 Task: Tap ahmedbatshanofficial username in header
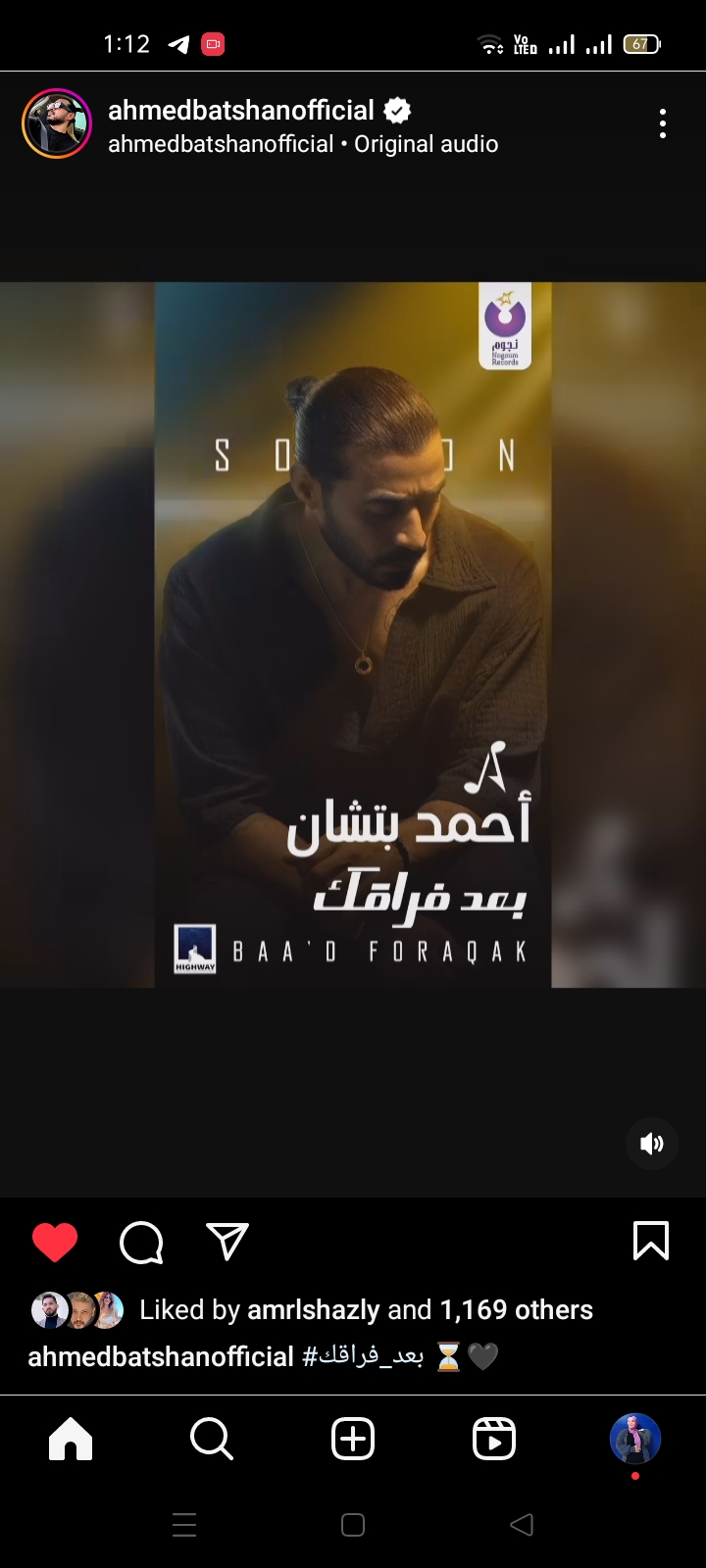pos(241,111)
